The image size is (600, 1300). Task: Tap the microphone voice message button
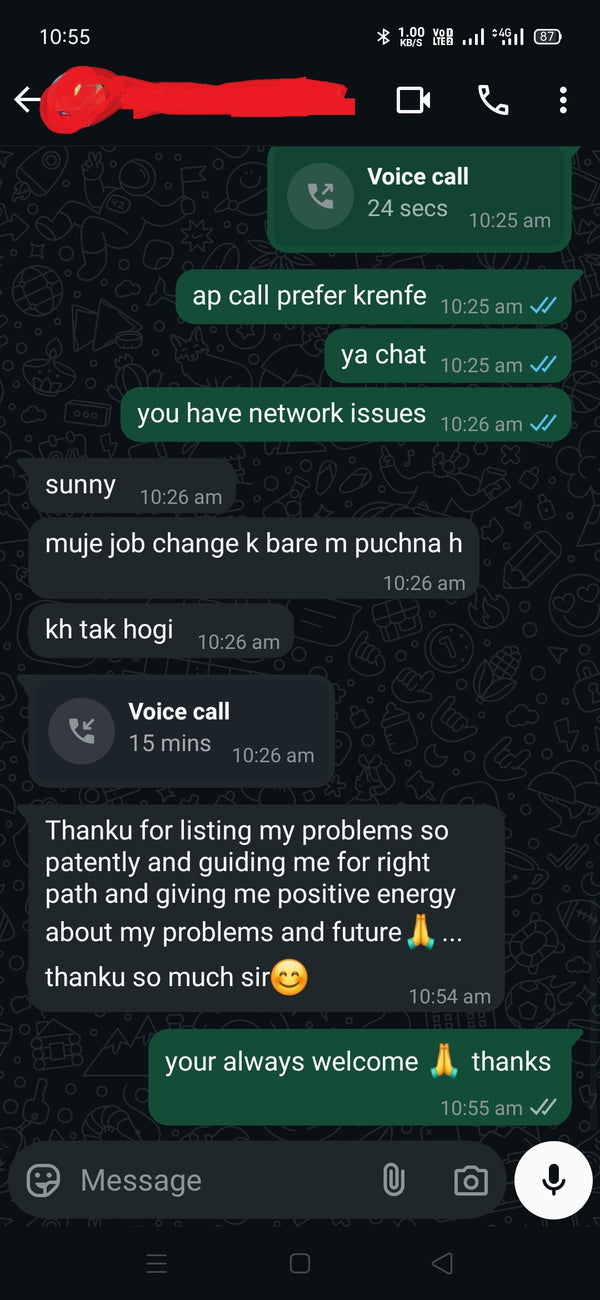[553, 1180]
